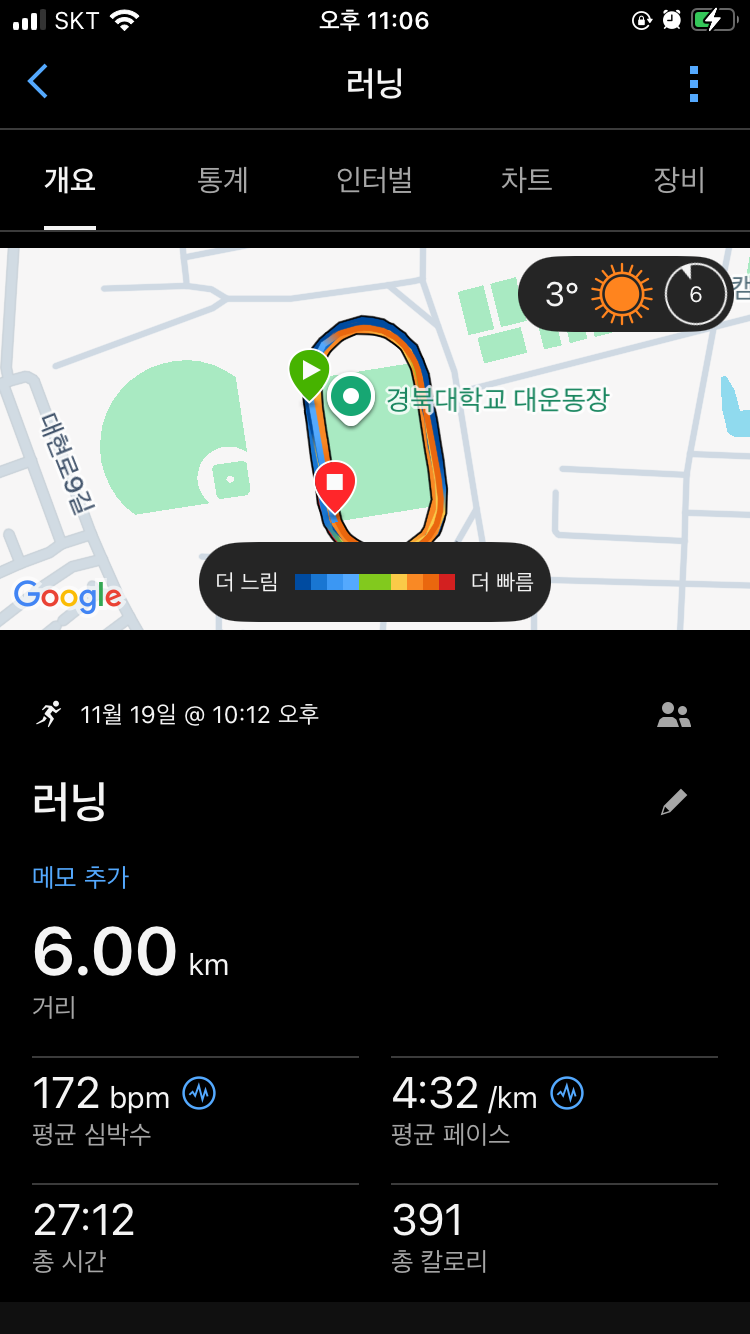The height and width of the screenshot is (1334, 750).
Task: Open the three-dot overflow menu
Action: click(x=694, y=84)
